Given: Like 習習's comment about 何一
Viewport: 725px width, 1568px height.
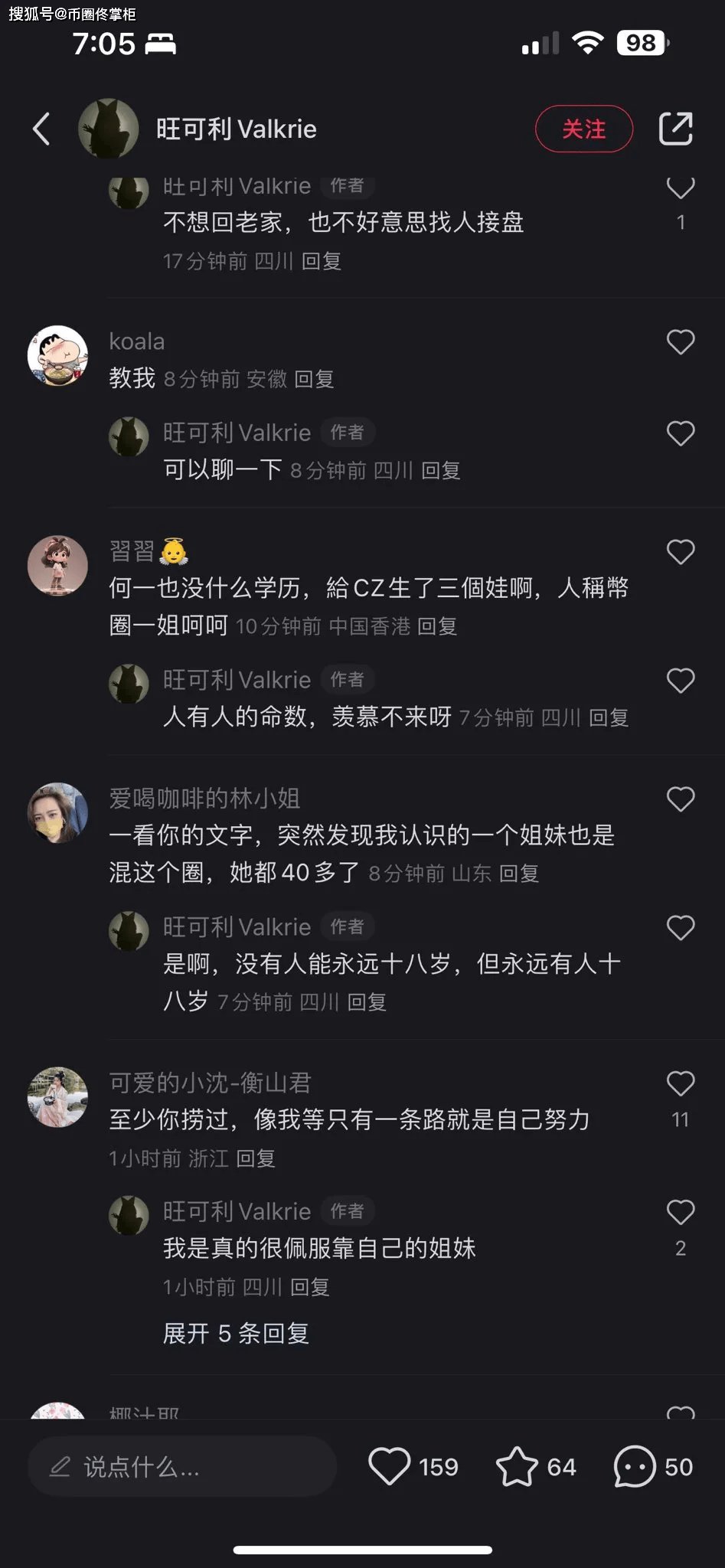Looking at the screenshot, I should pyautogui.click(x=680, y=551).
